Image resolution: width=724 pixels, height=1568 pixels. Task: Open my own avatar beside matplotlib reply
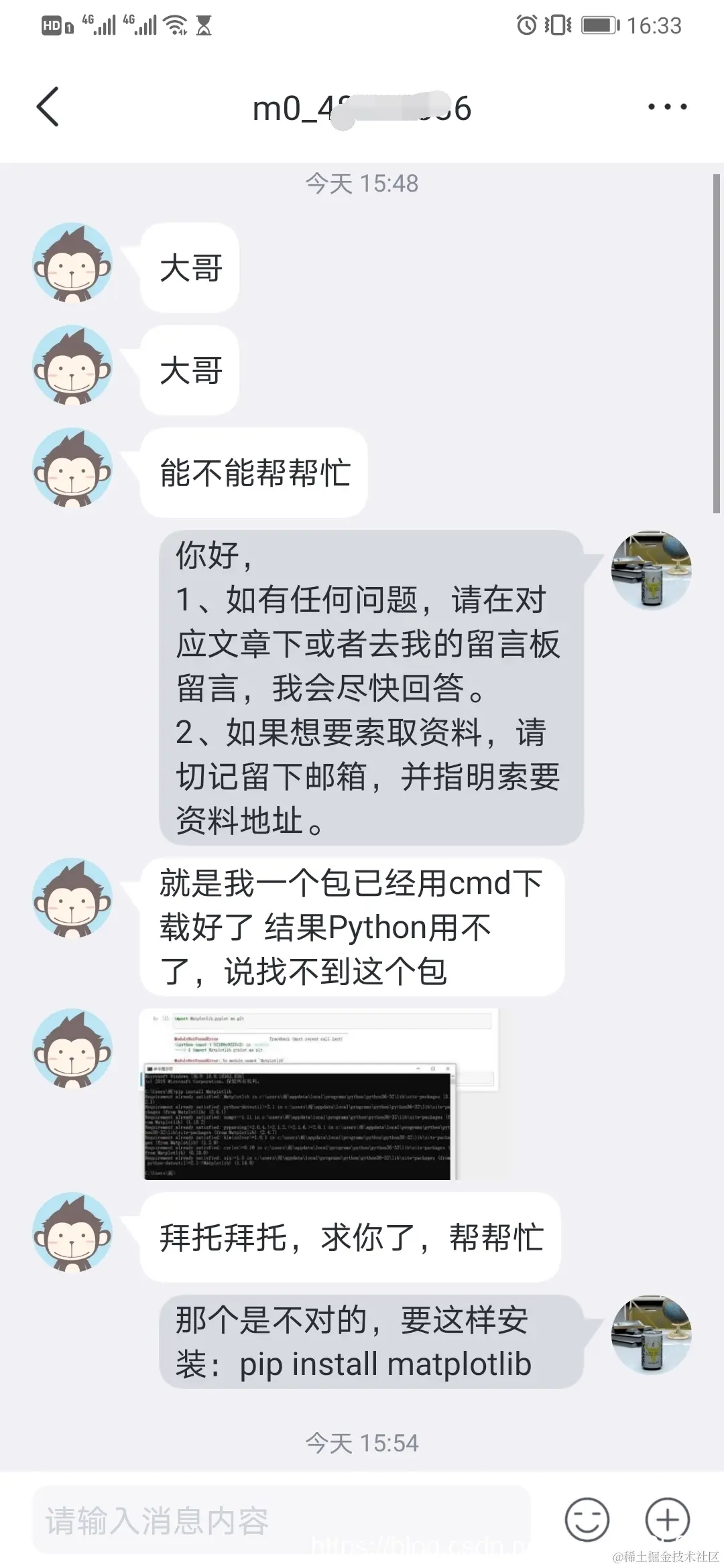[x=651, y=1335]
